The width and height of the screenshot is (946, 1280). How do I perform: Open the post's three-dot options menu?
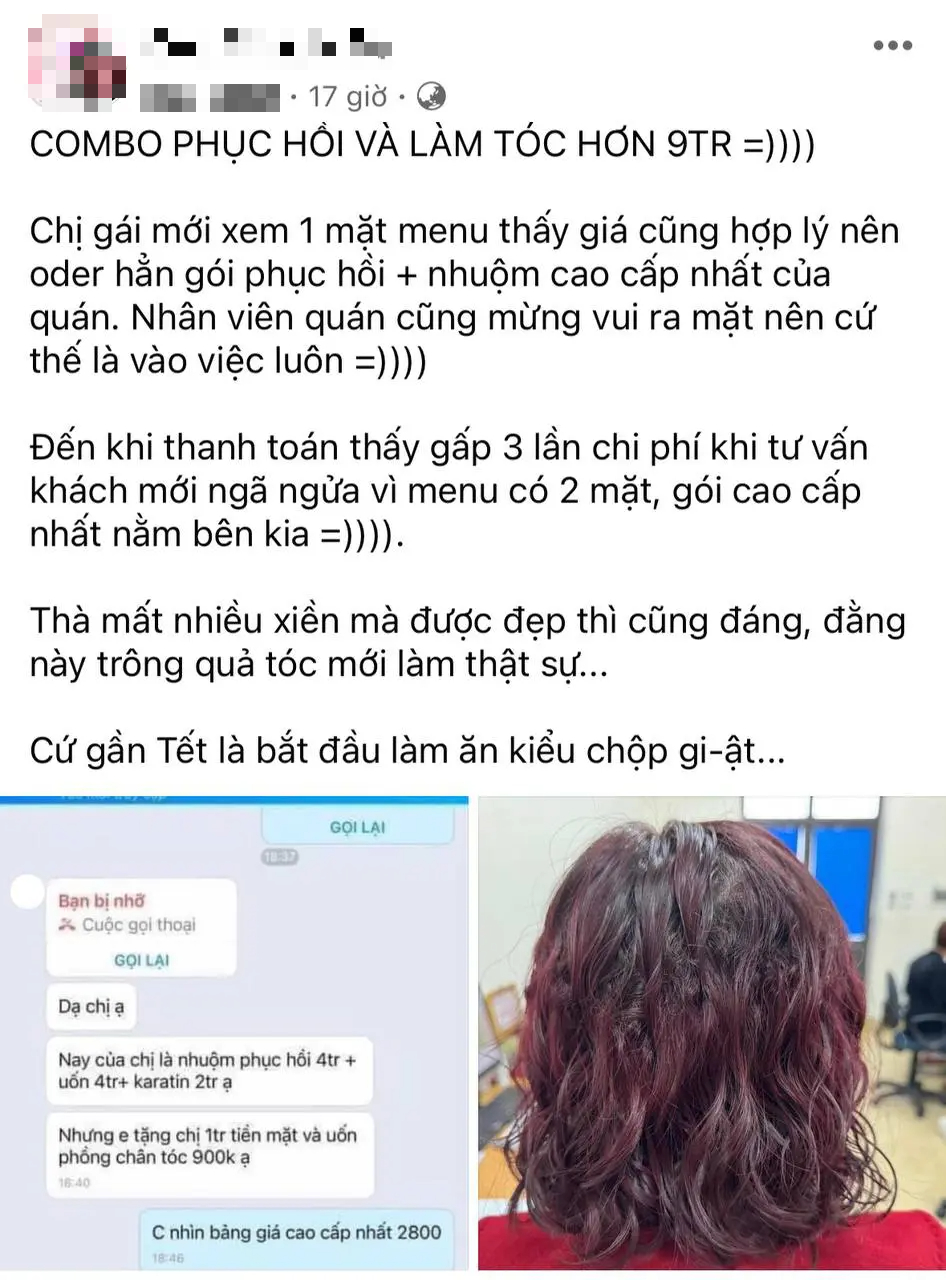(x=892, y=46)
